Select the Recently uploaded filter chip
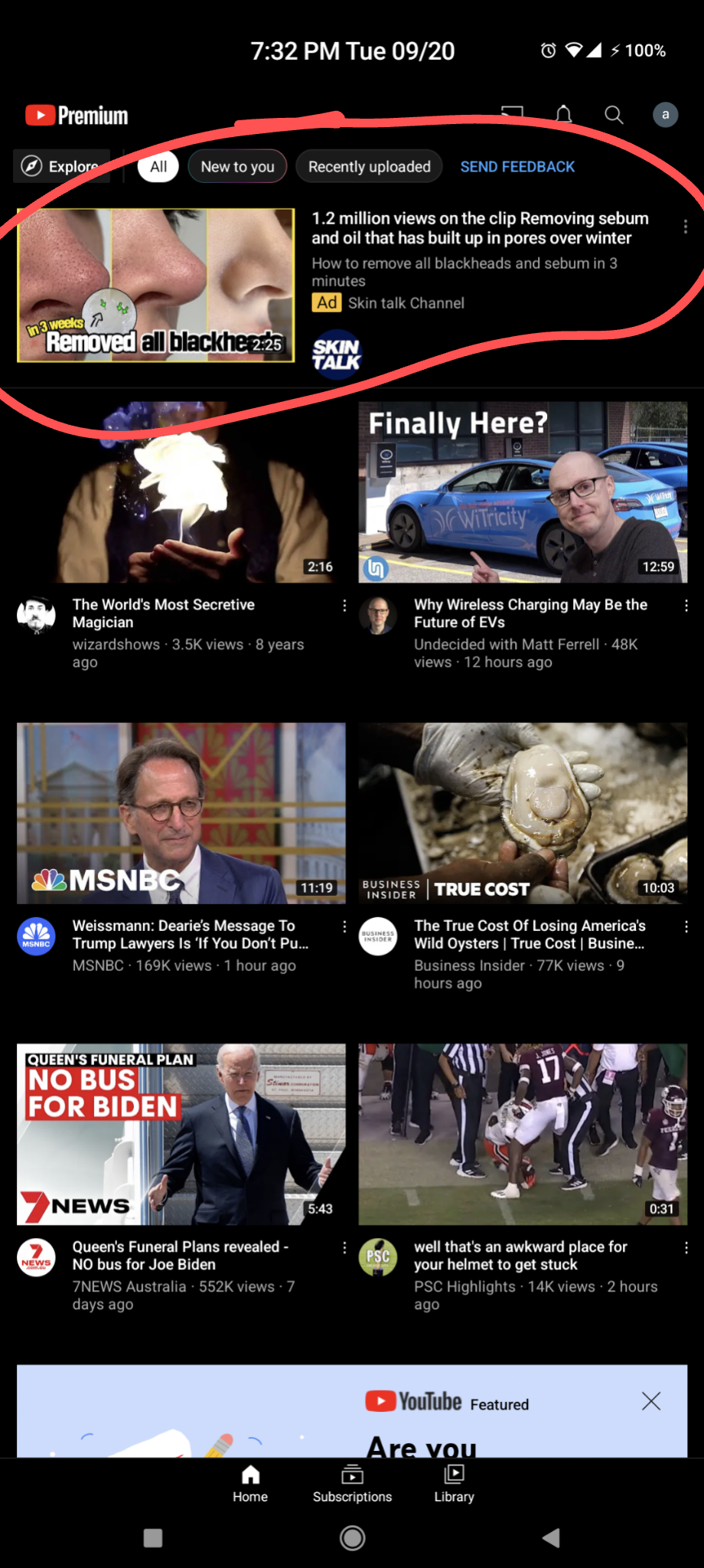 (369, 166)
